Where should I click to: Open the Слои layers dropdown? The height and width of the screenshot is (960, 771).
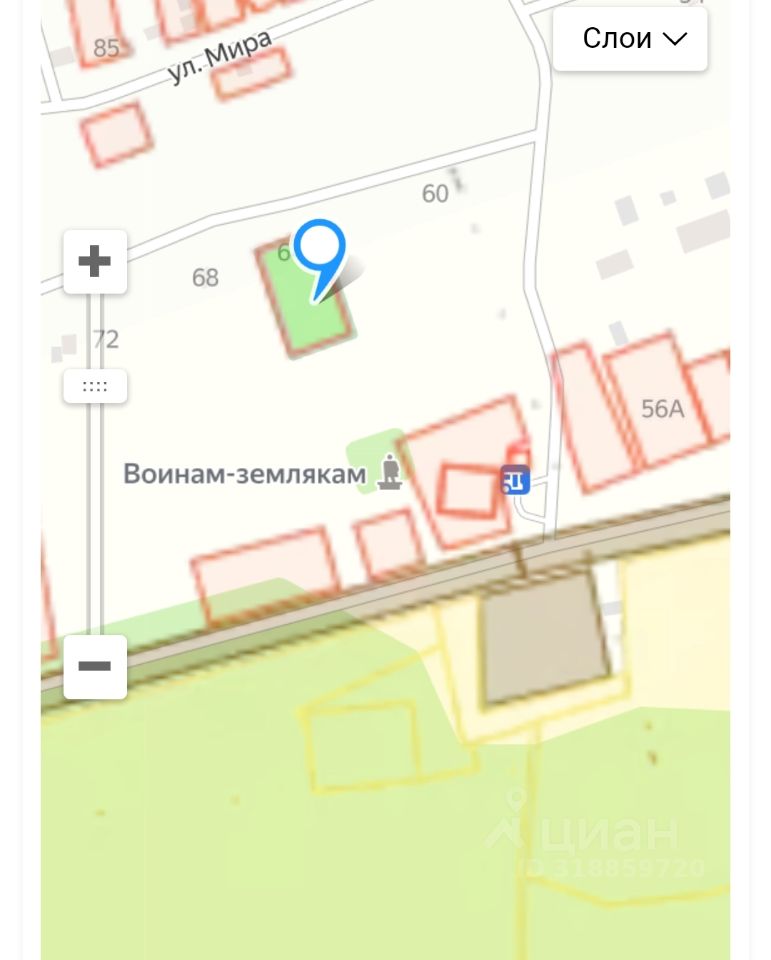coord(630,39)
